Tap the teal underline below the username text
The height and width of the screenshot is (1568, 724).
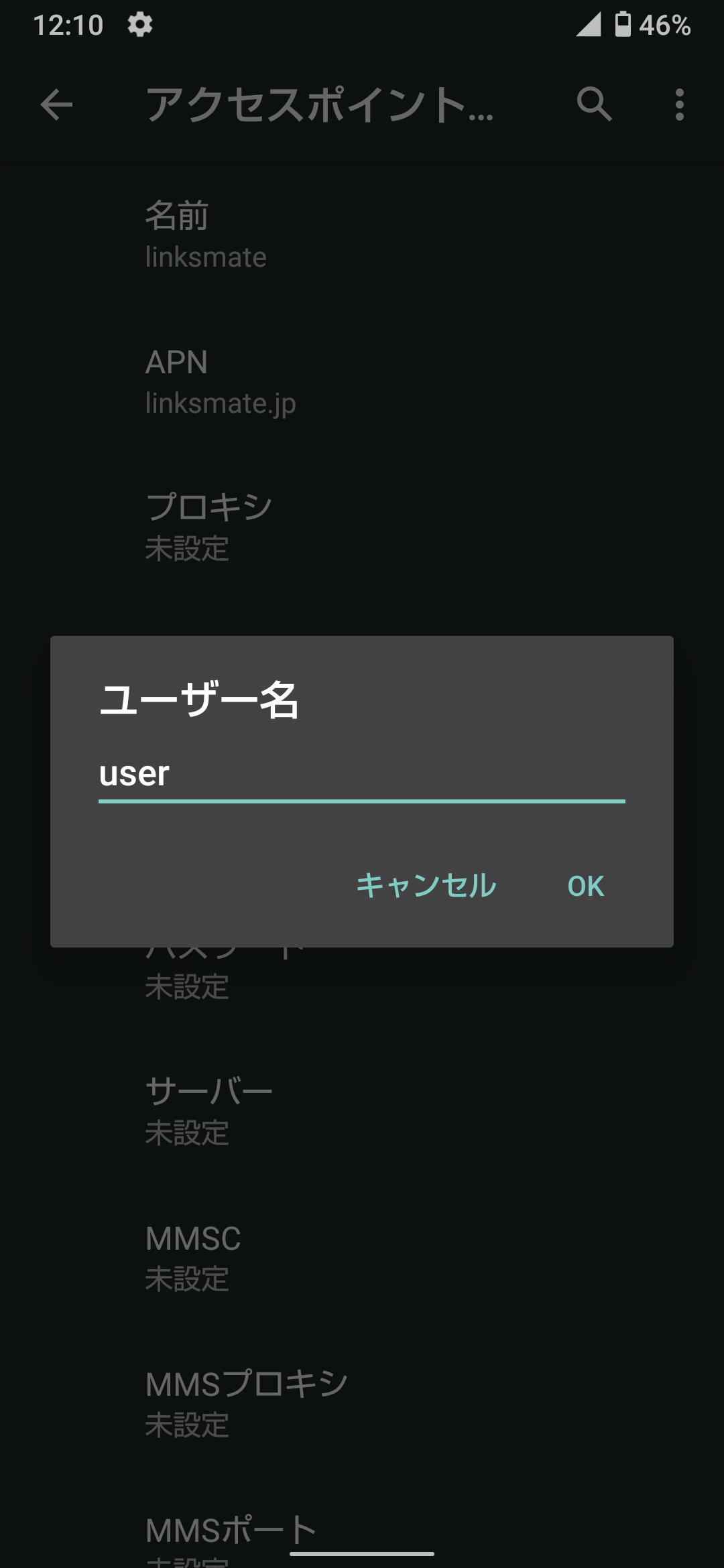(362, 801)
